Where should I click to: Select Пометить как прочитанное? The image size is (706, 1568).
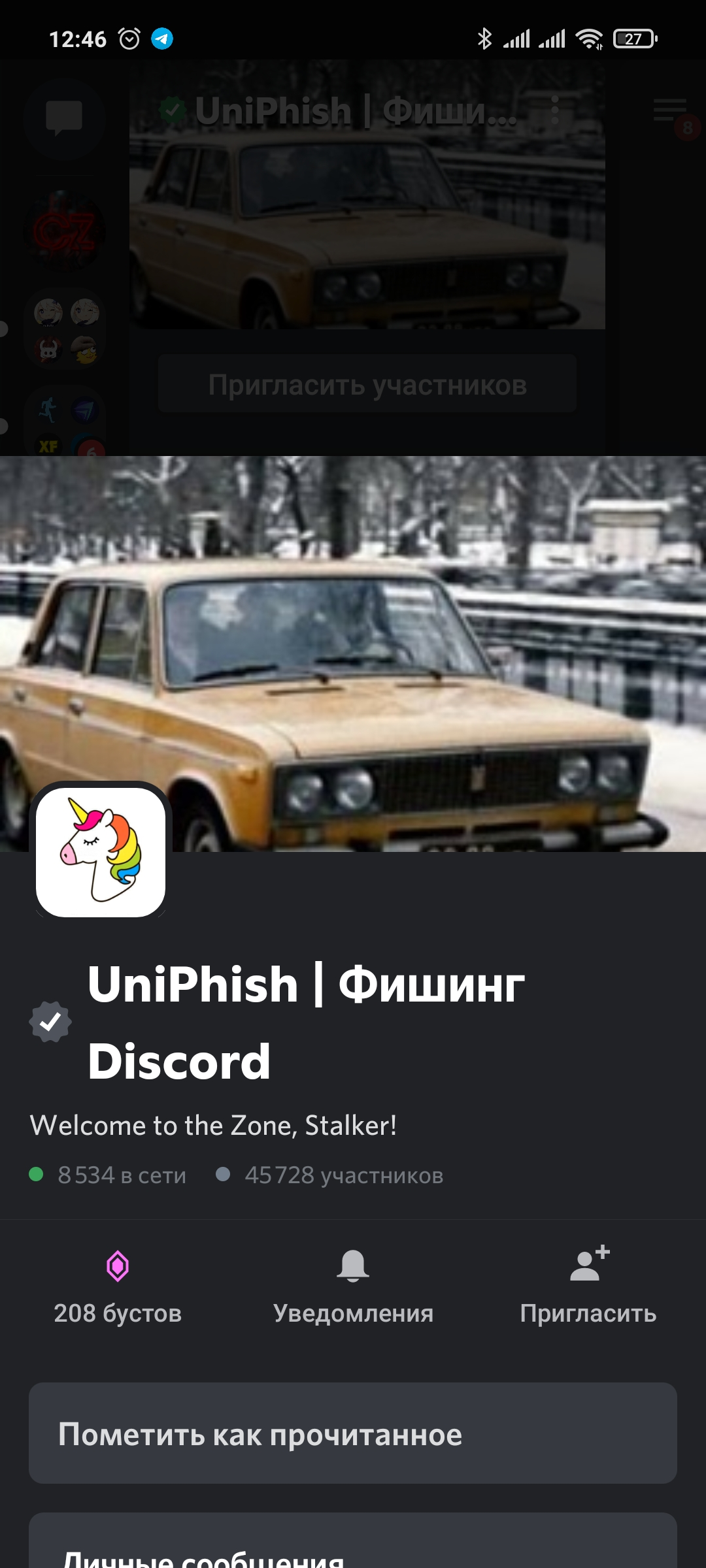coord(353,1434)
